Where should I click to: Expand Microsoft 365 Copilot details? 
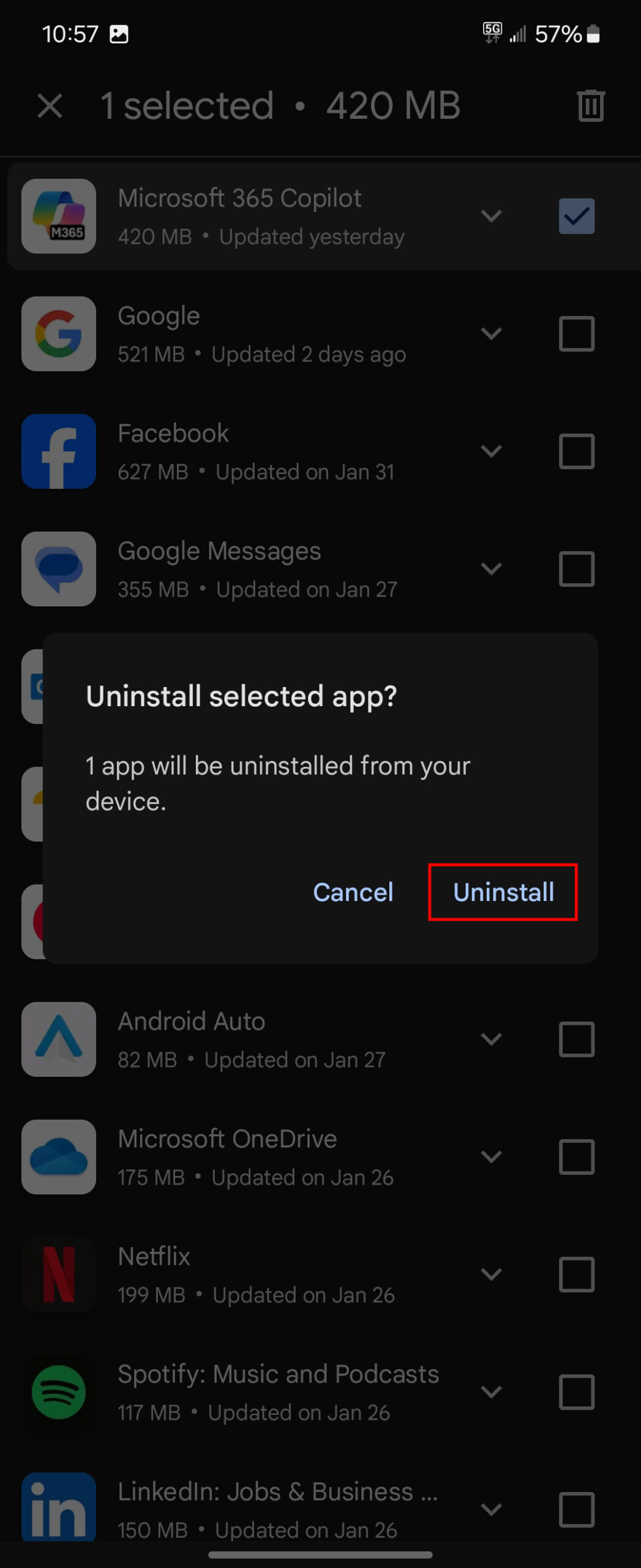pos(491,216)
